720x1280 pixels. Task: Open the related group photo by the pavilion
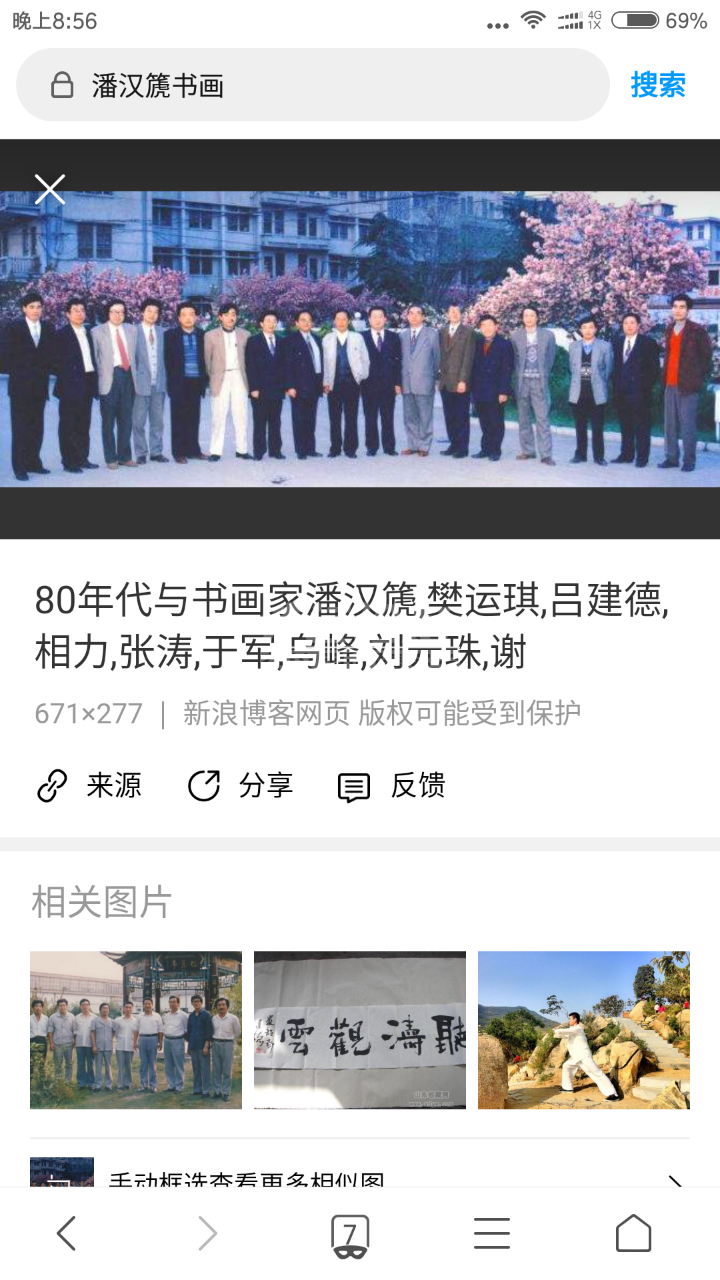pos(136,1030)
